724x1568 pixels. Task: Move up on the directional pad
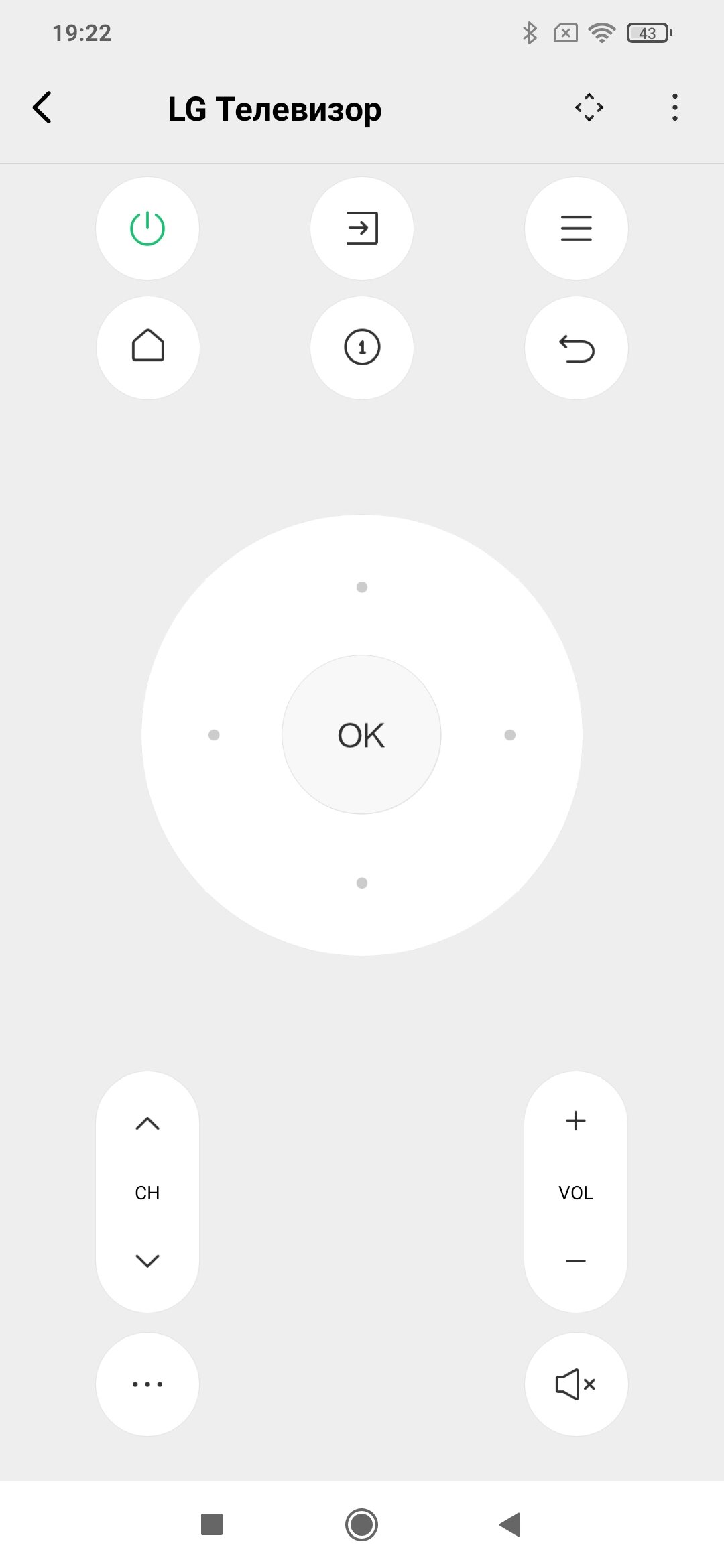(362, 587)
